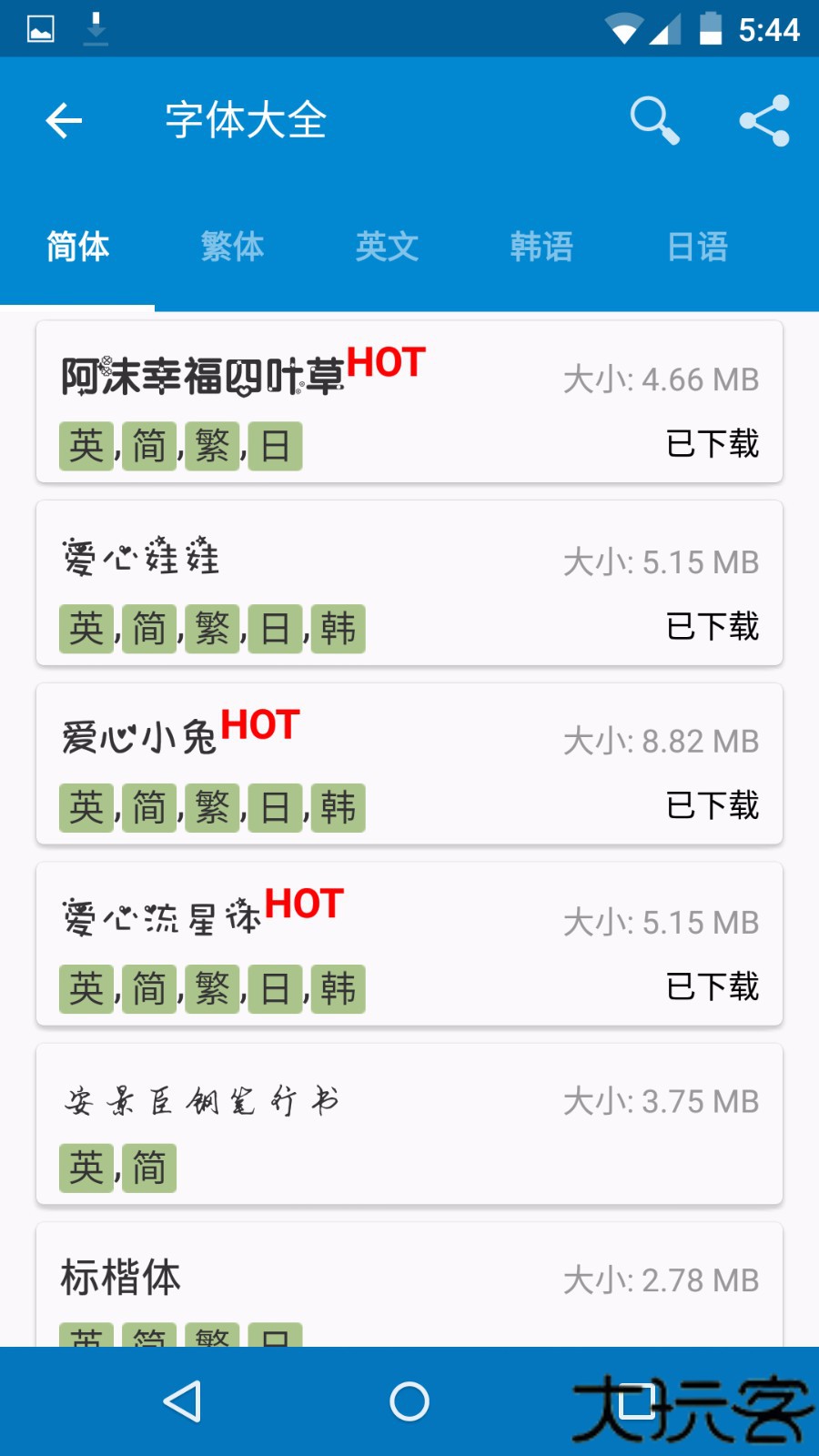The height and width of the screenshot is (1456, 819).
Task: Tap the download icon in the status bar
Action: coord(94,27)
